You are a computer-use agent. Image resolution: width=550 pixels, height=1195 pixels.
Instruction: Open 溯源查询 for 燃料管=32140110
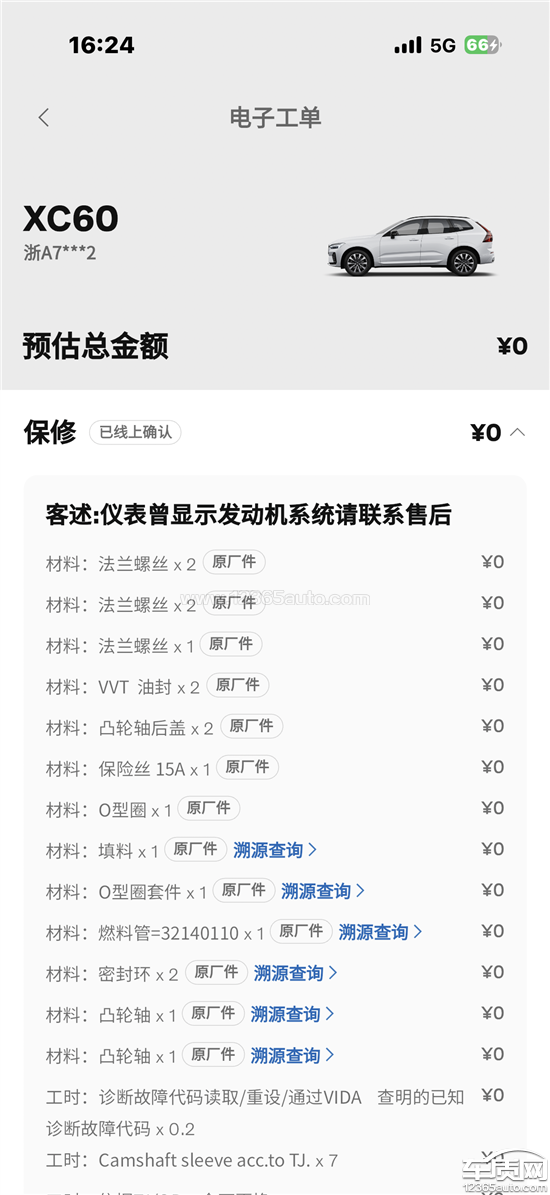pos(380,932)
